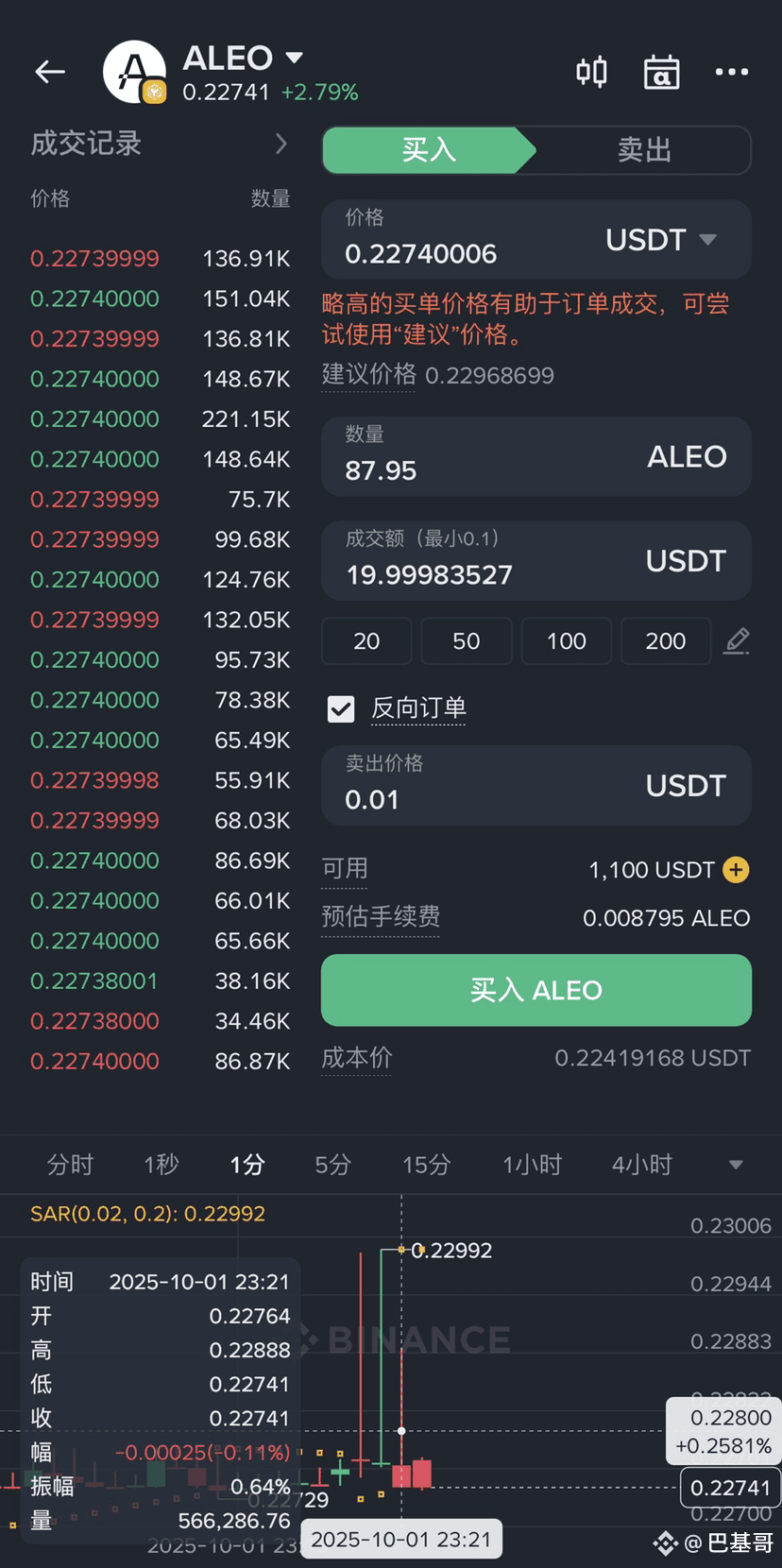Switch to the 卖出 sell tab
The width and height of the screenshot is (782, 1568).
[644, 150]
